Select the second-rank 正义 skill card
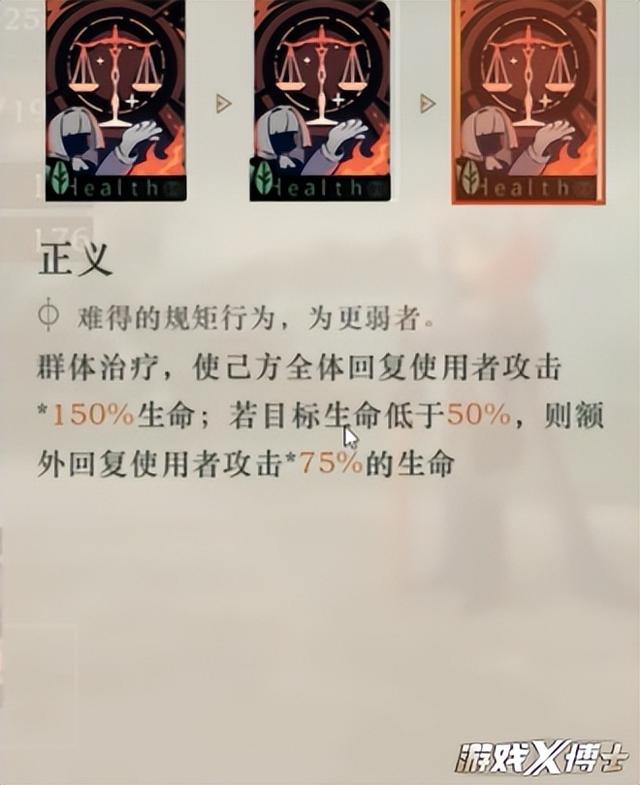640x785 pixels. 319,100
